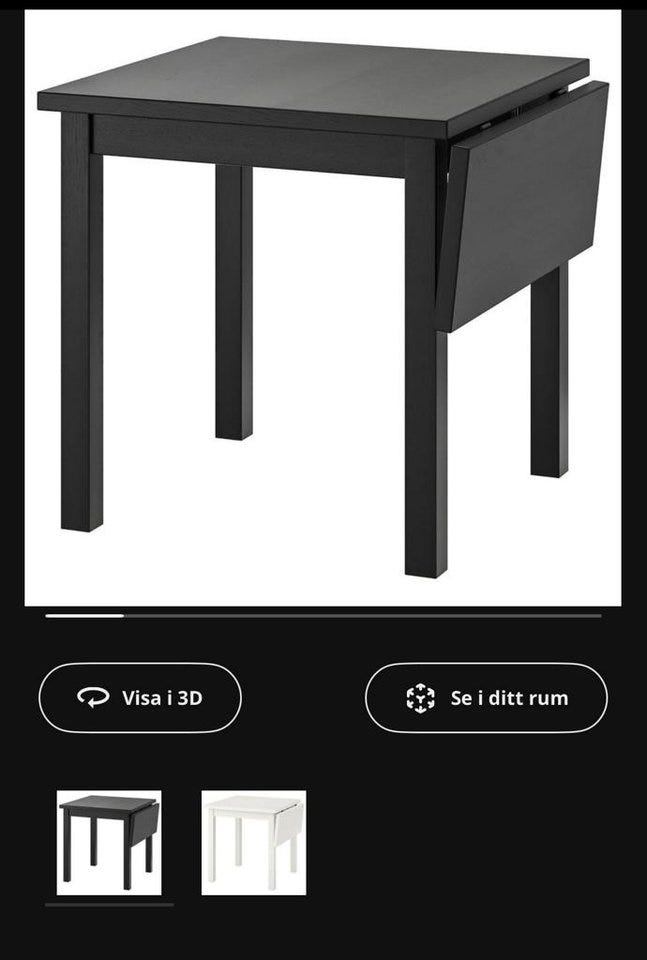Tap the Se i ditt rum button

(486, 698)
